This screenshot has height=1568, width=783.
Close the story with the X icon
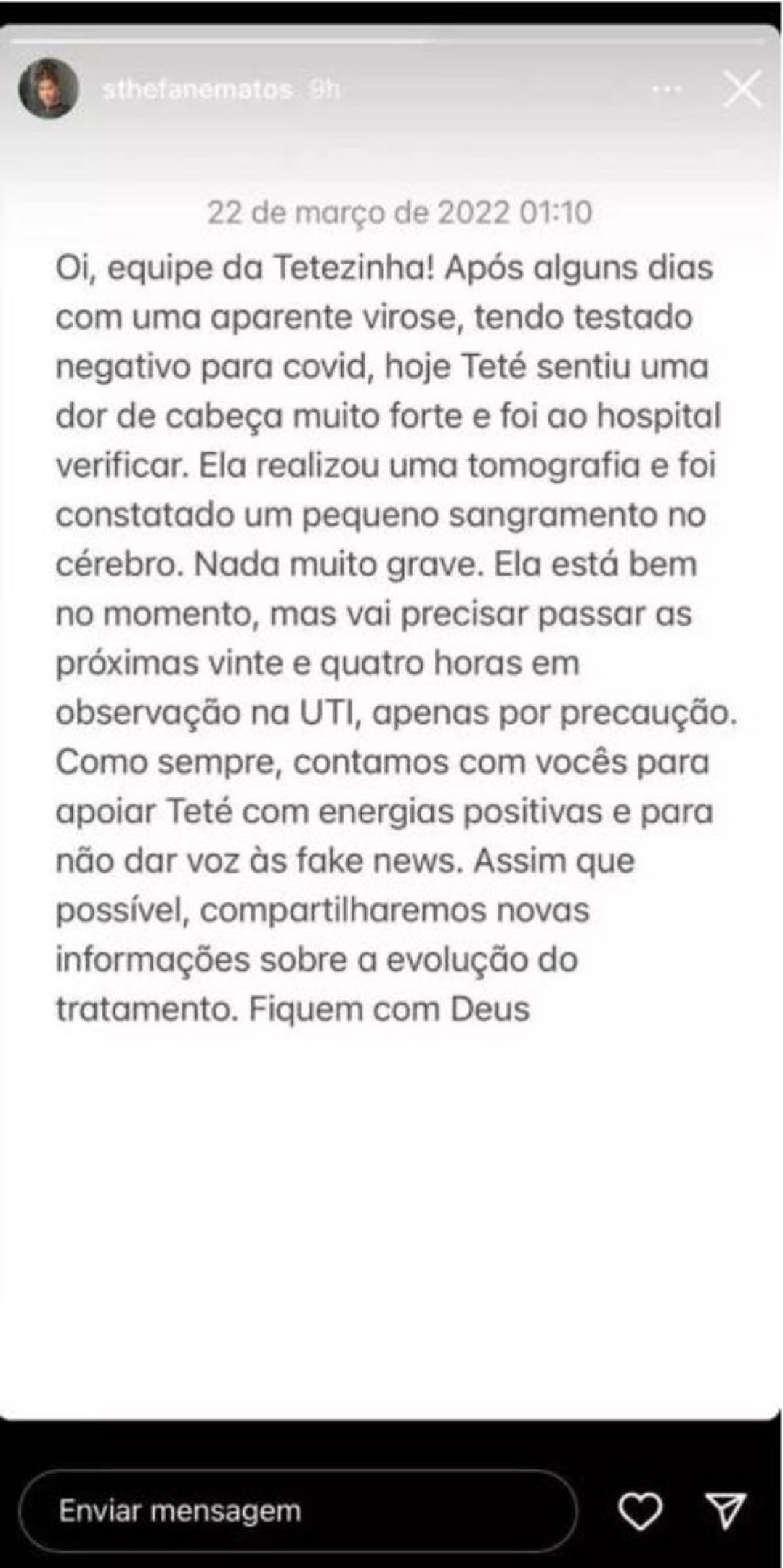point(741,89)
